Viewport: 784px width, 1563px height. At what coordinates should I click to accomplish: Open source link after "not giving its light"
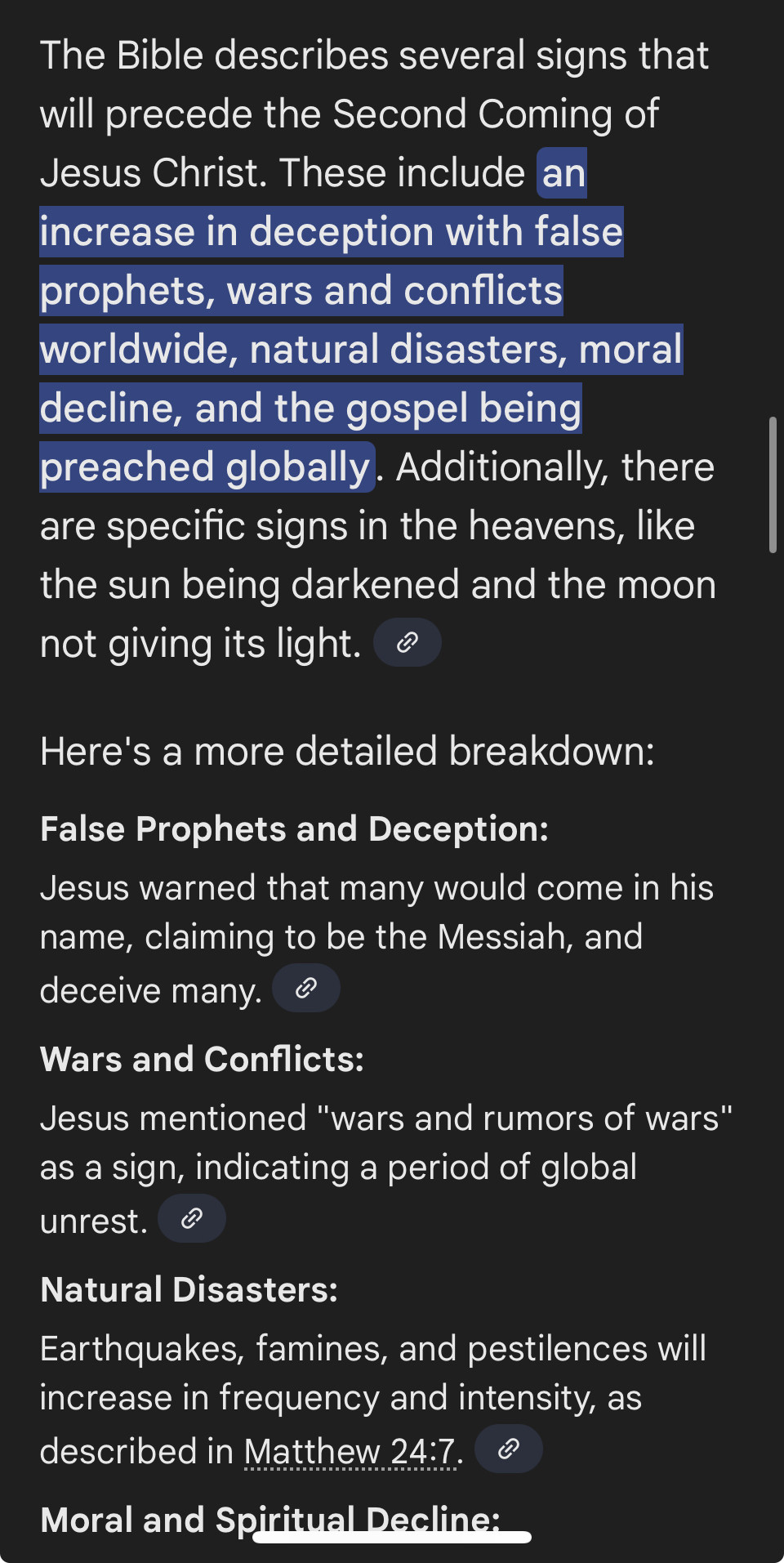click(x=408, y=642)
